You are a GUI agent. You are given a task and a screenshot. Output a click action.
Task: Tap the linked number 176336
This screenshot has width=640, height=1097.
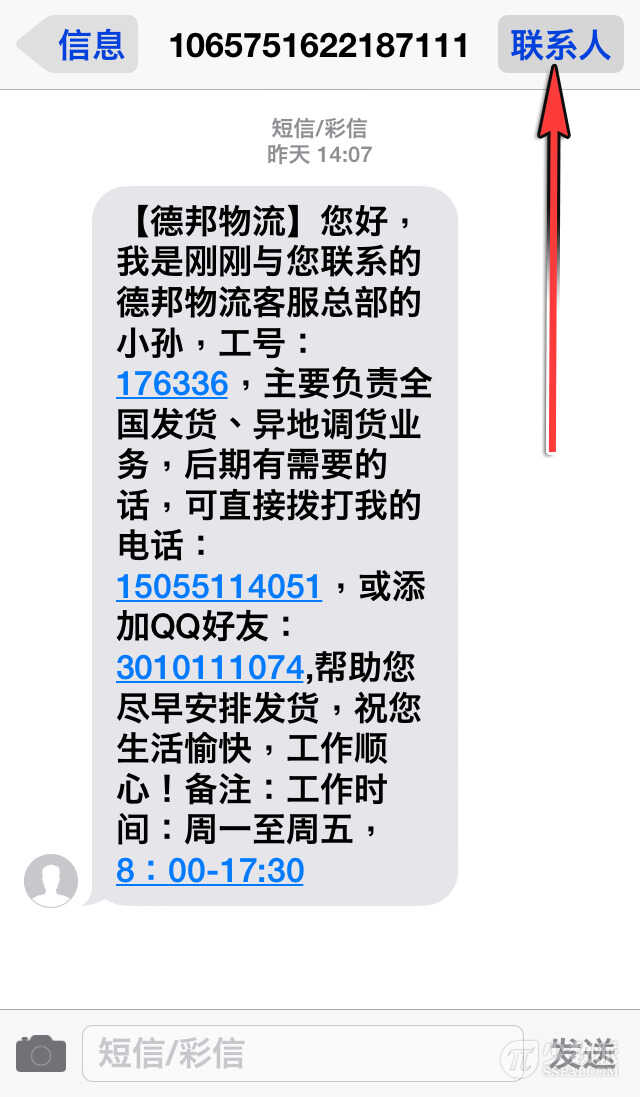(x=172, y=383)
